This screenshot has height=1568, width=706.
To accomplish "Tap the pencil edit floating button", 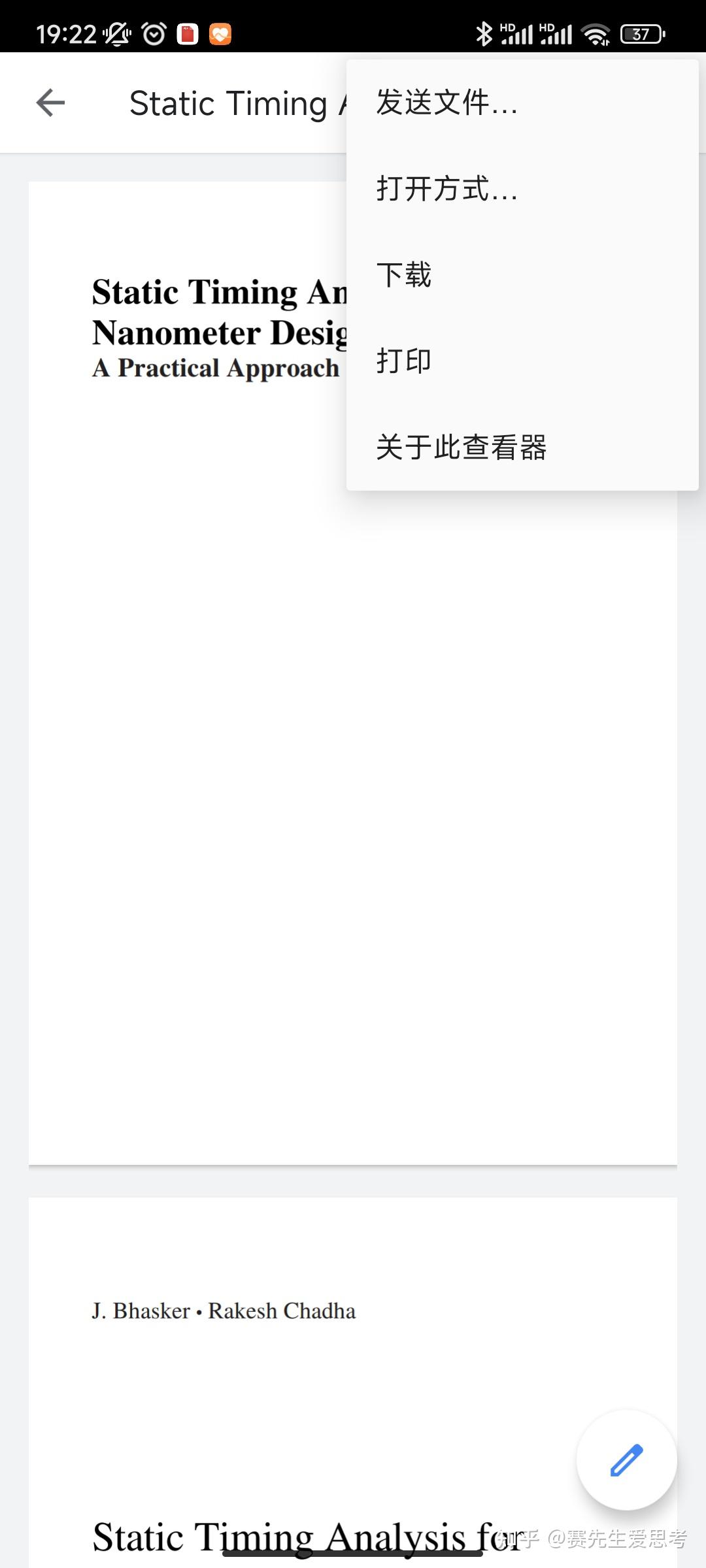I will point(626,1460).
